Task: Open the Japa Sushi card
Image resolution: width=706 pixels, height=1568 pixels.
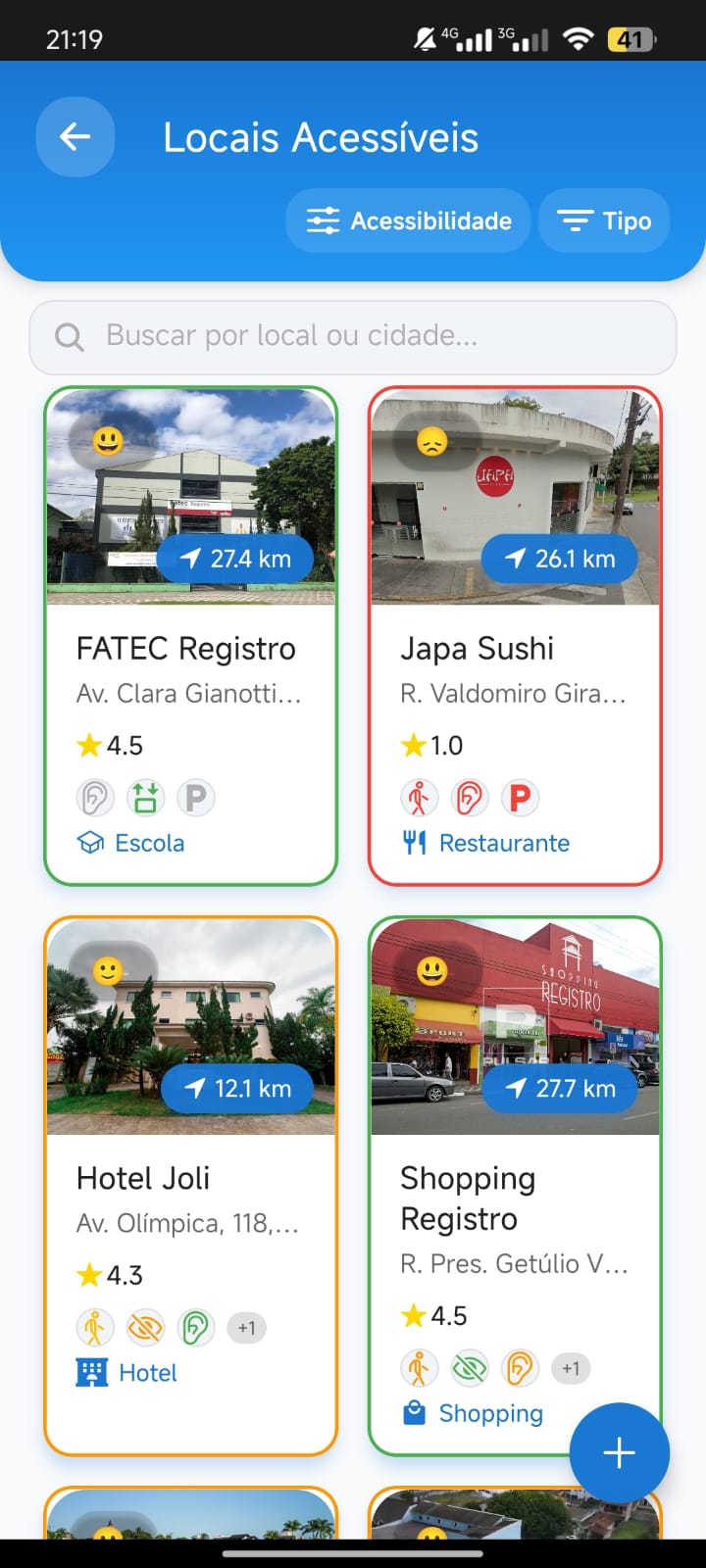Action: coord(515,636)
